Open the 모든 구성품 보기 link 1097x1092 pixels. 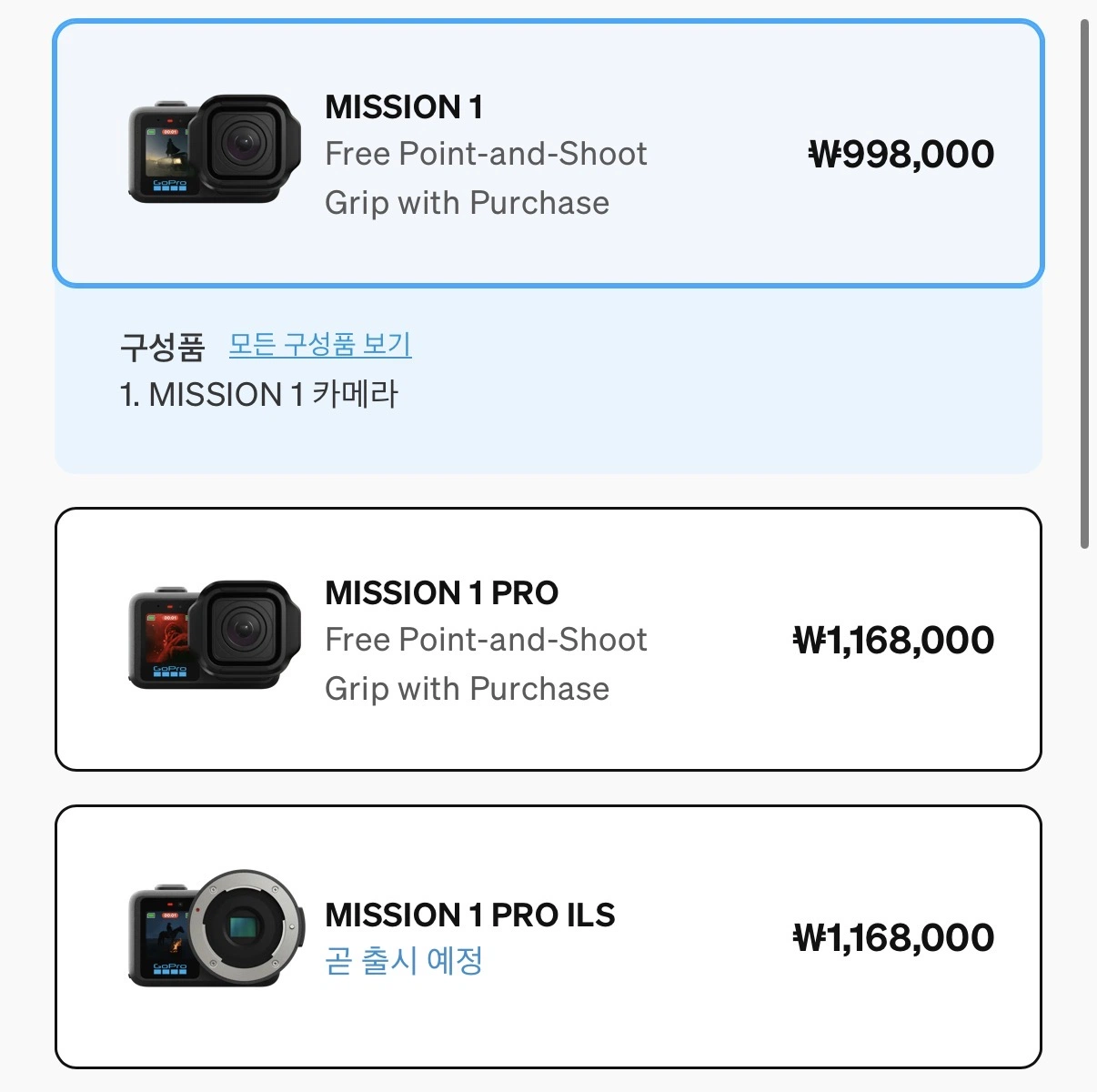pos(320,344)
